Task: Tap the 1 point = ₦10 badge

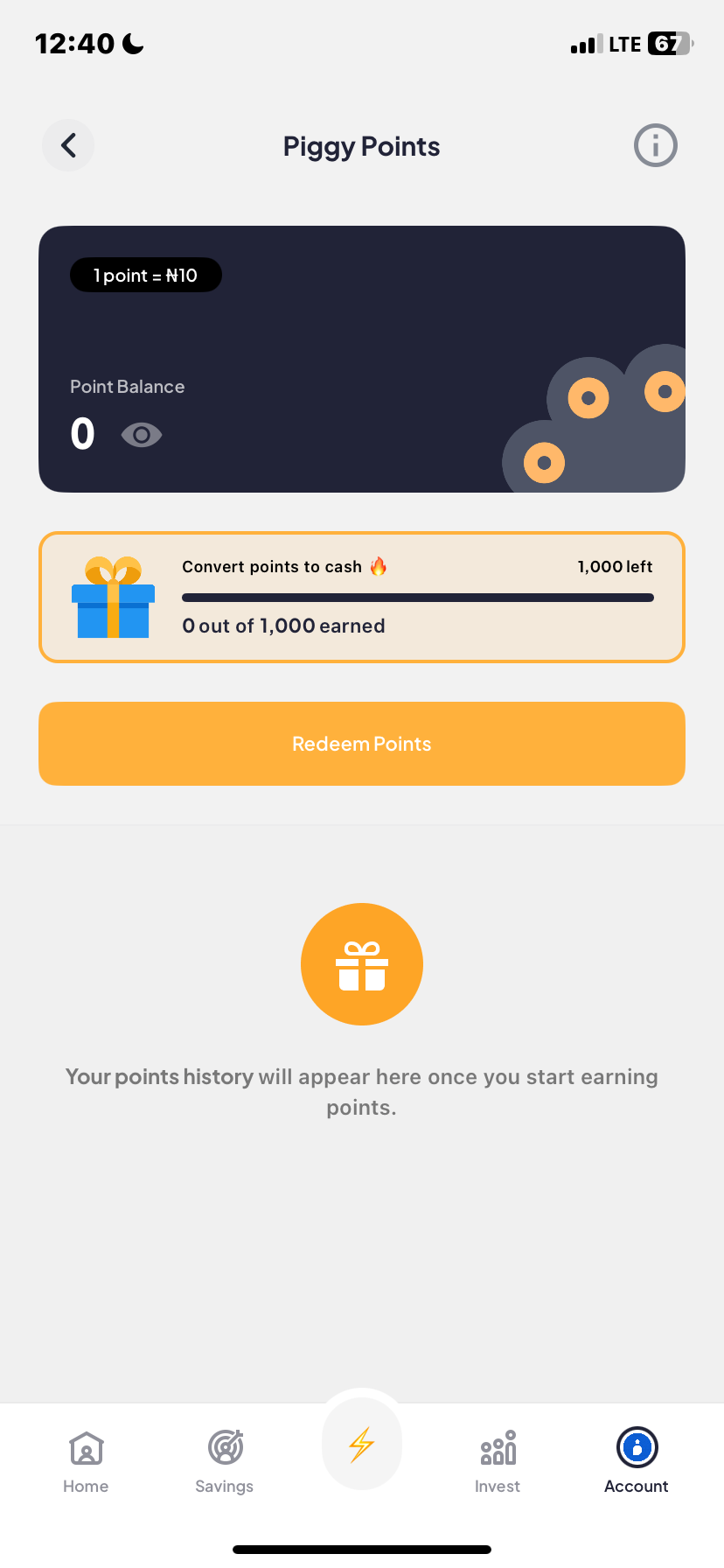Action: click(x=145, y=275)
